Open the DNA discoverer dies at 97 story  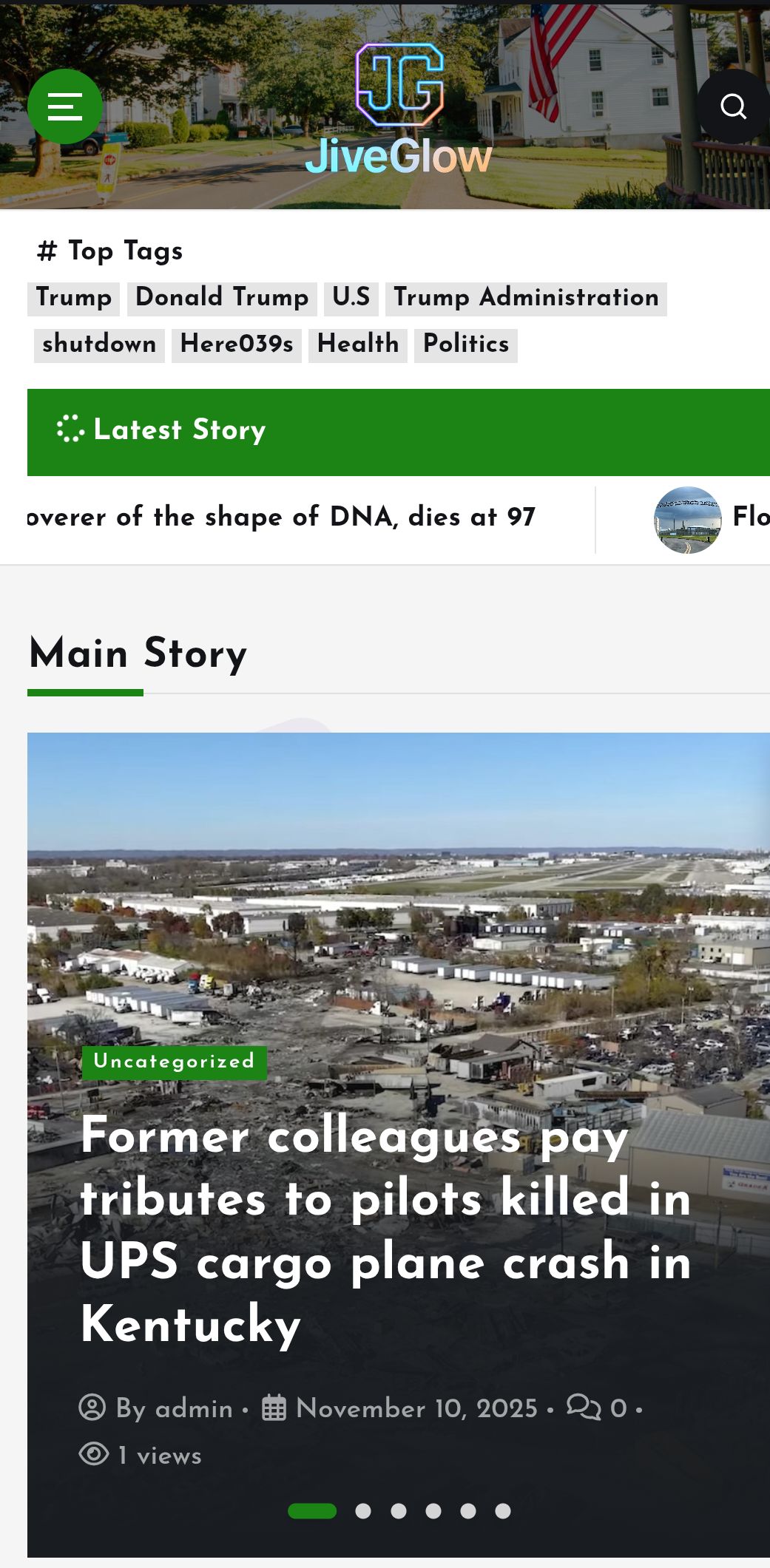(x=281, y=517)
